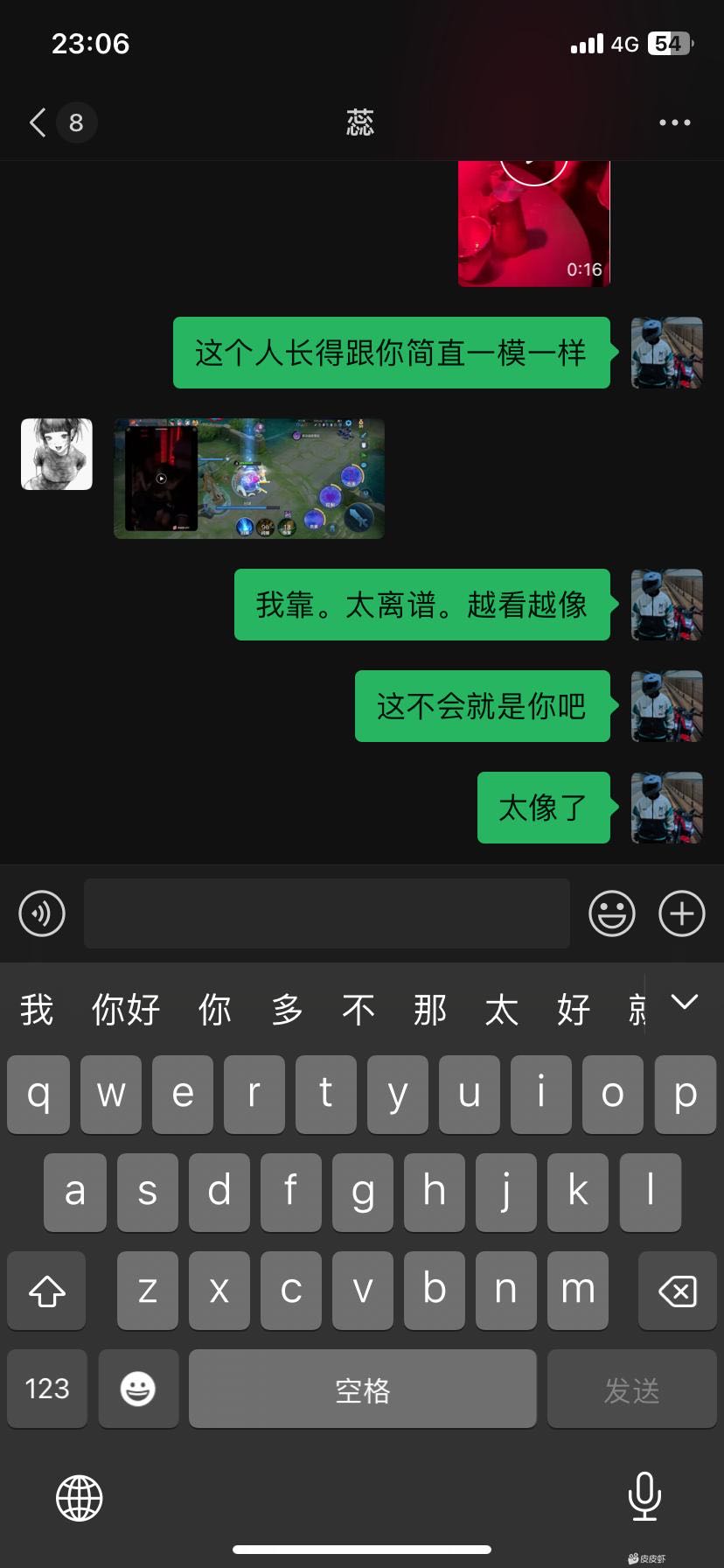Tap the globe to change keyboard language

click(x=80, y=1497)
